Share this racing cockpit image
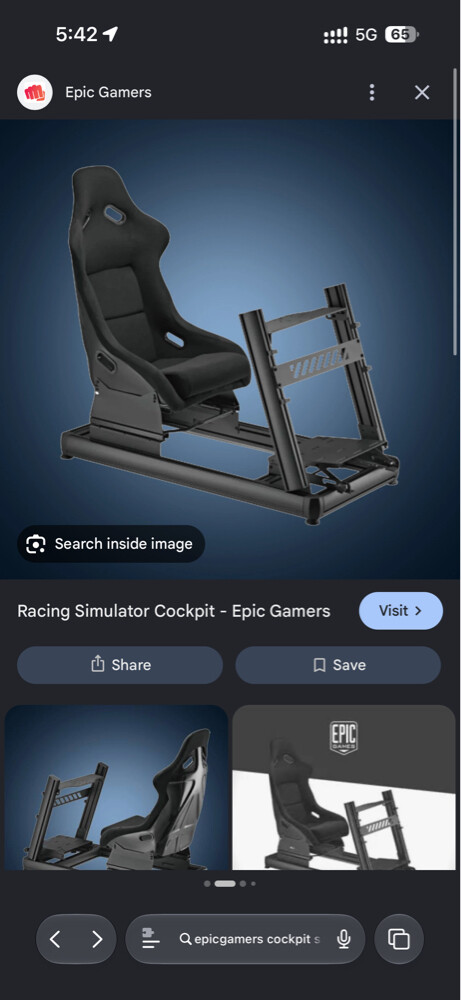The height and width of the screenshot is (1000, 461). click(x=120, y=665)
